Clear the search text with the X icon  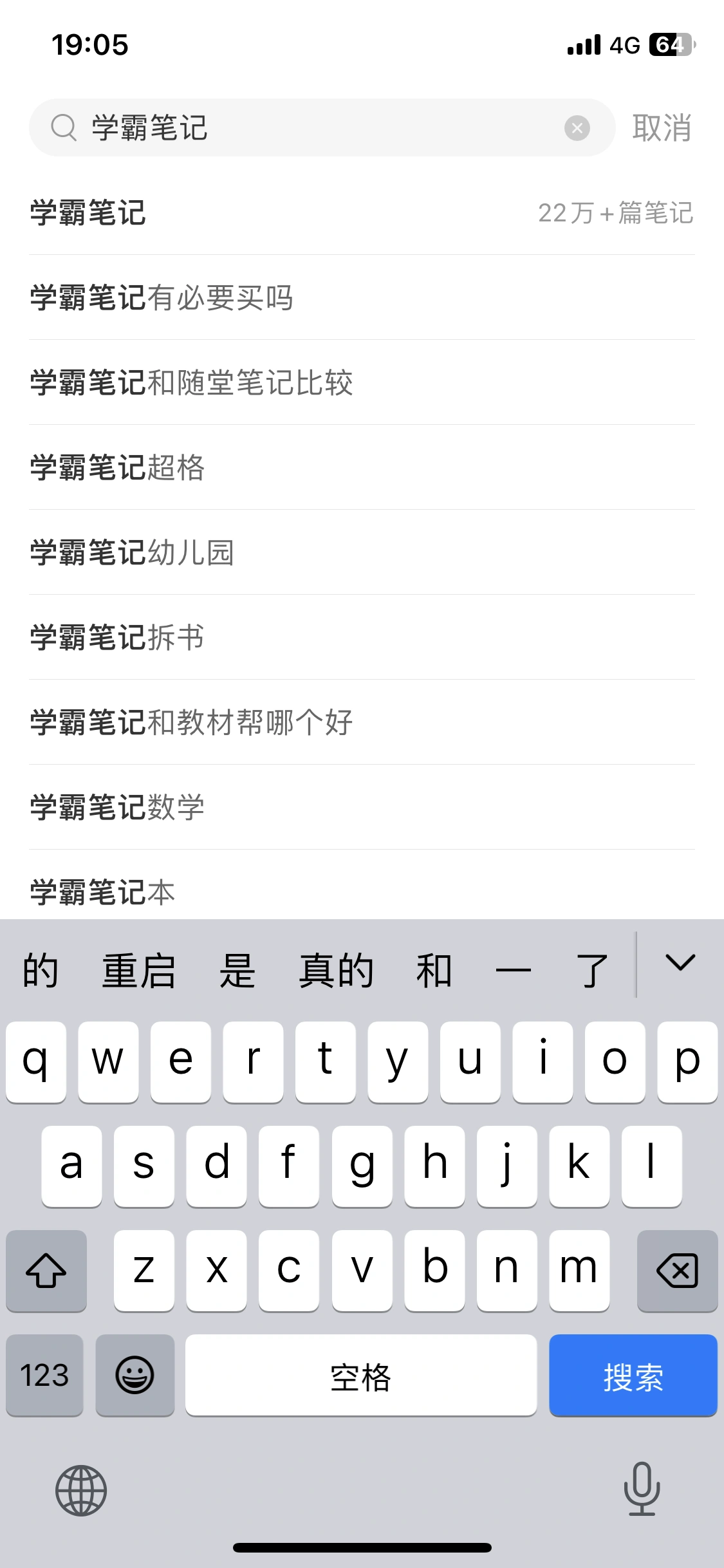[577, 128]
